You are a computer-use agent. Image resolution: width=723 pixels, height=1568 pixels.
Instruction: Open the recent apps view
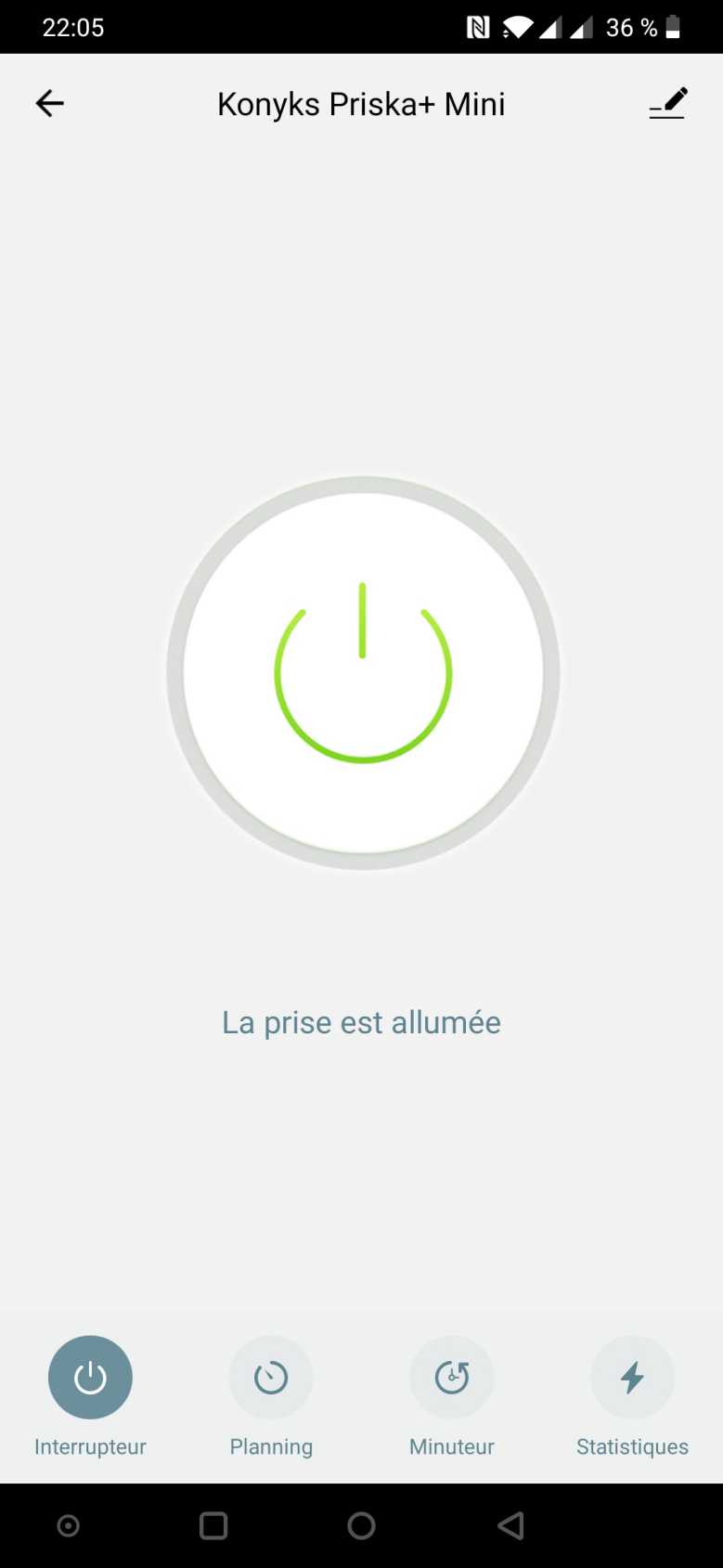[213, 1525]
